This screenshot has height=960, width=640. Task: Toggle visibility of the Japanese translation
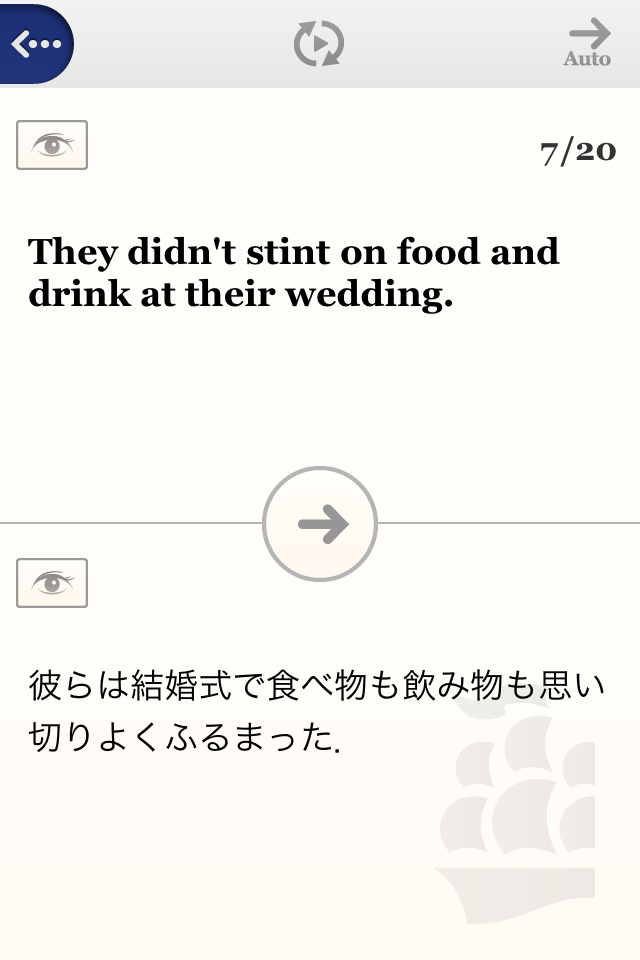pyautogui.click(x=52, y=583)
